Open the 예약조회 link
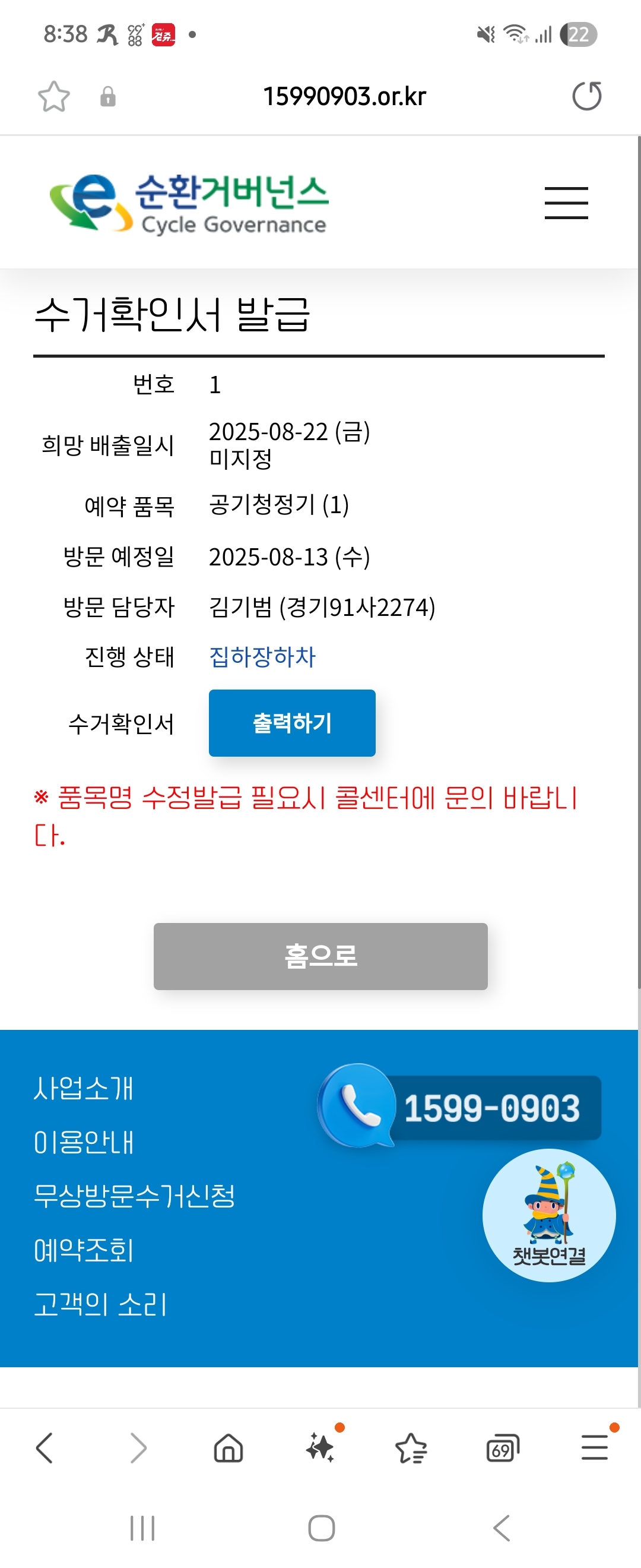Screen dimensions: 641x1568 pyautogui.click(x=83, y=1250)
